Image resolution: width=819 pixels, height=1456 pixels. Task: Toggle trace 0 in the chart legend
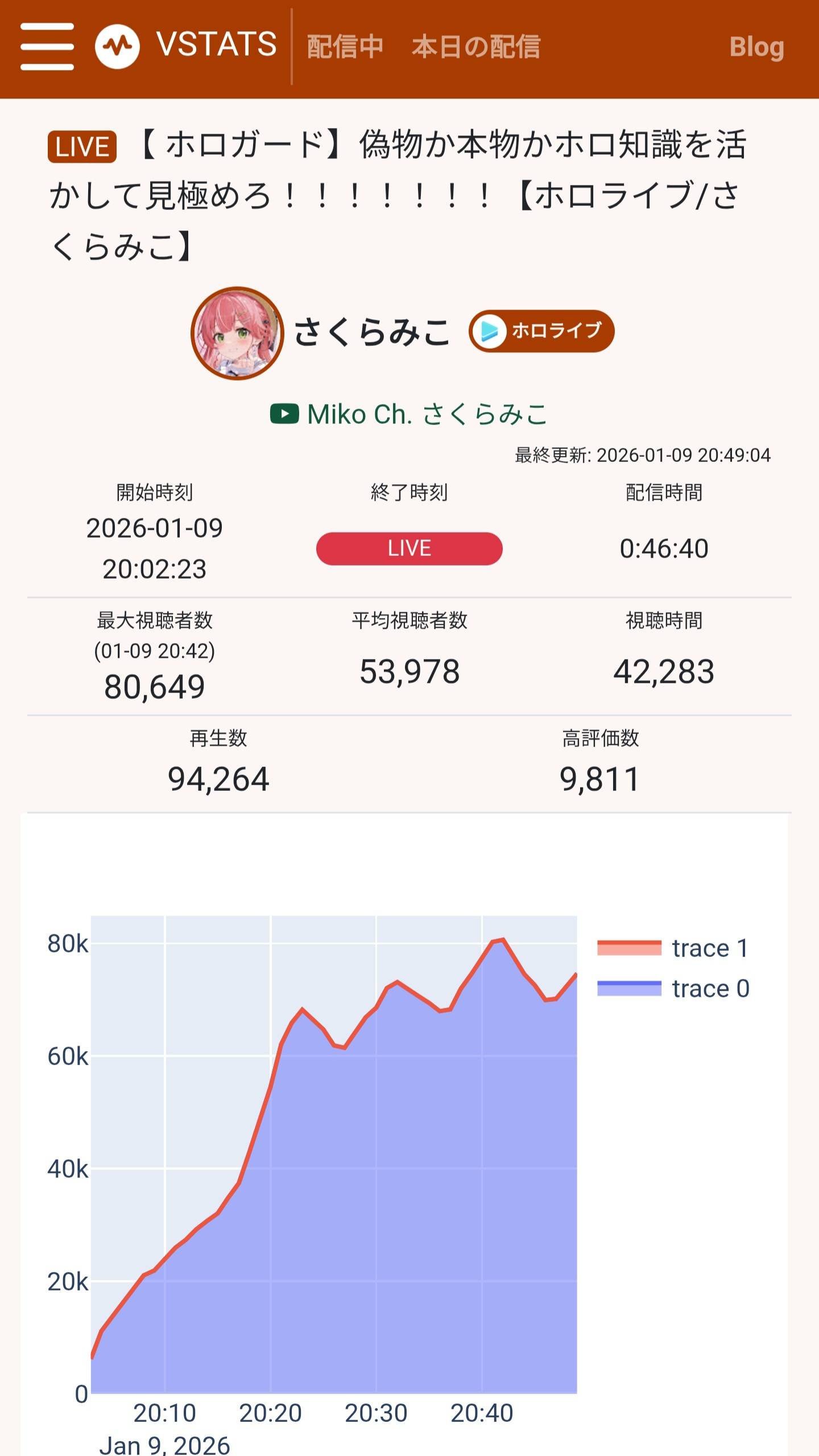point(673,989)
